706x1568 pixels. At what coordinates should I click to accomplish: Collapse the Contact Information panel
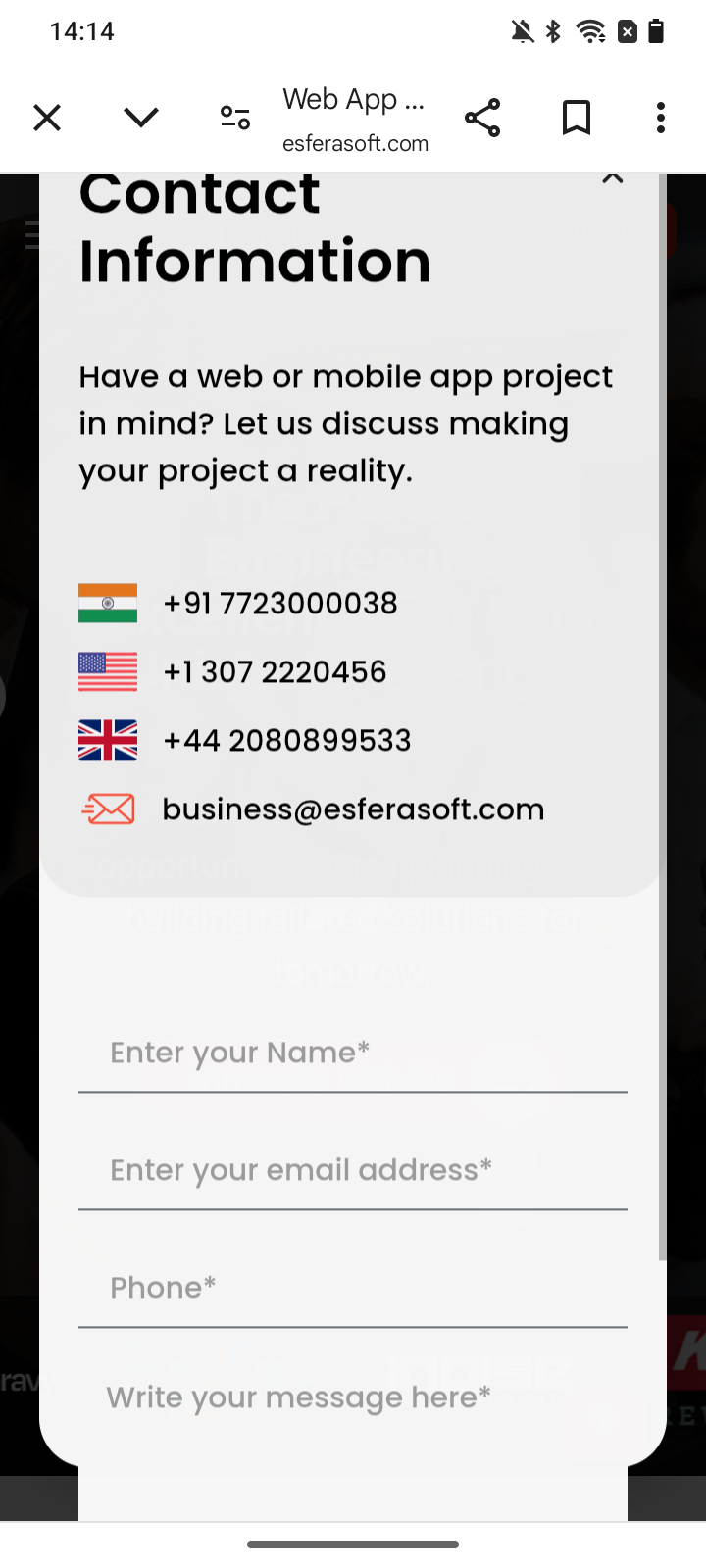613,179
